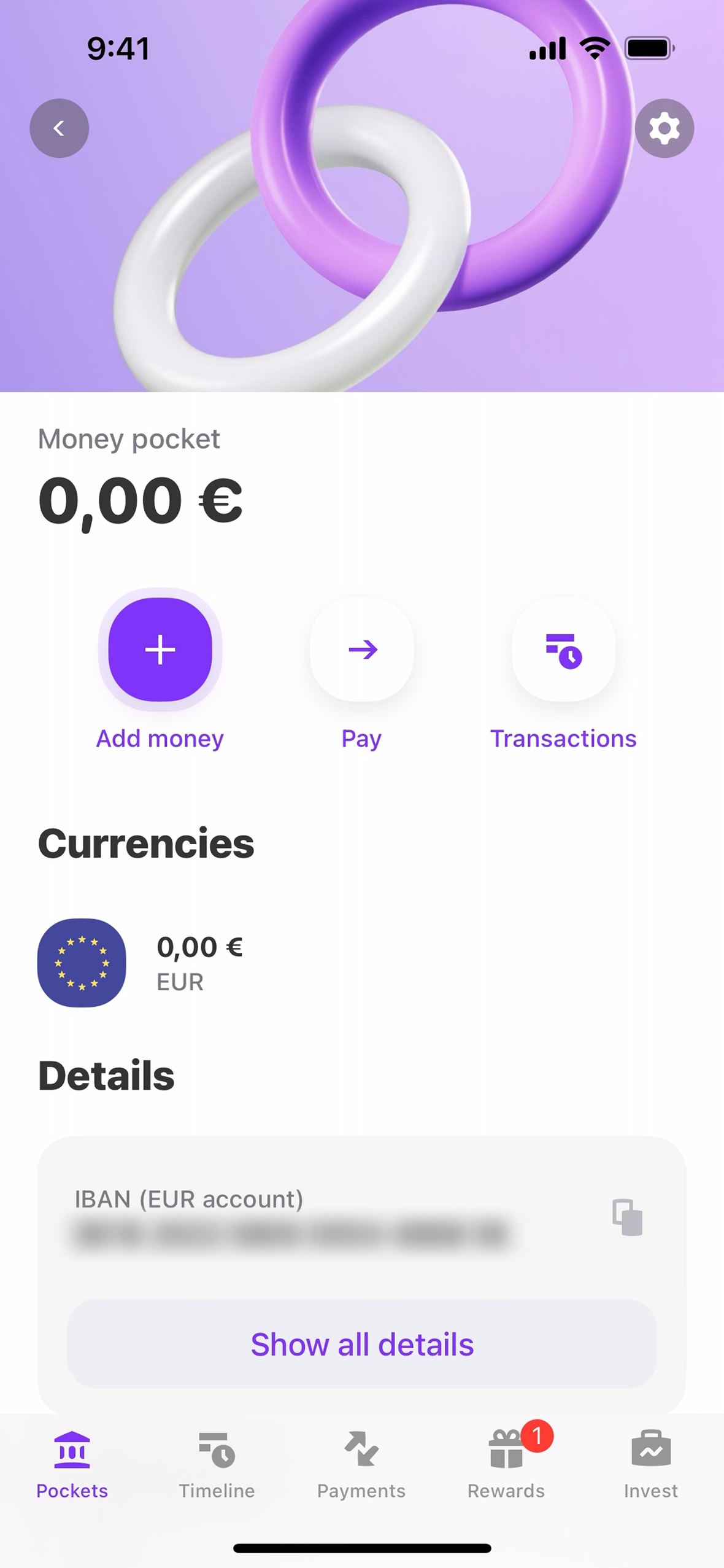The height and width of the screenshot is (1568, 724).
Task: Show all account details
Action: coord(362,1345)
